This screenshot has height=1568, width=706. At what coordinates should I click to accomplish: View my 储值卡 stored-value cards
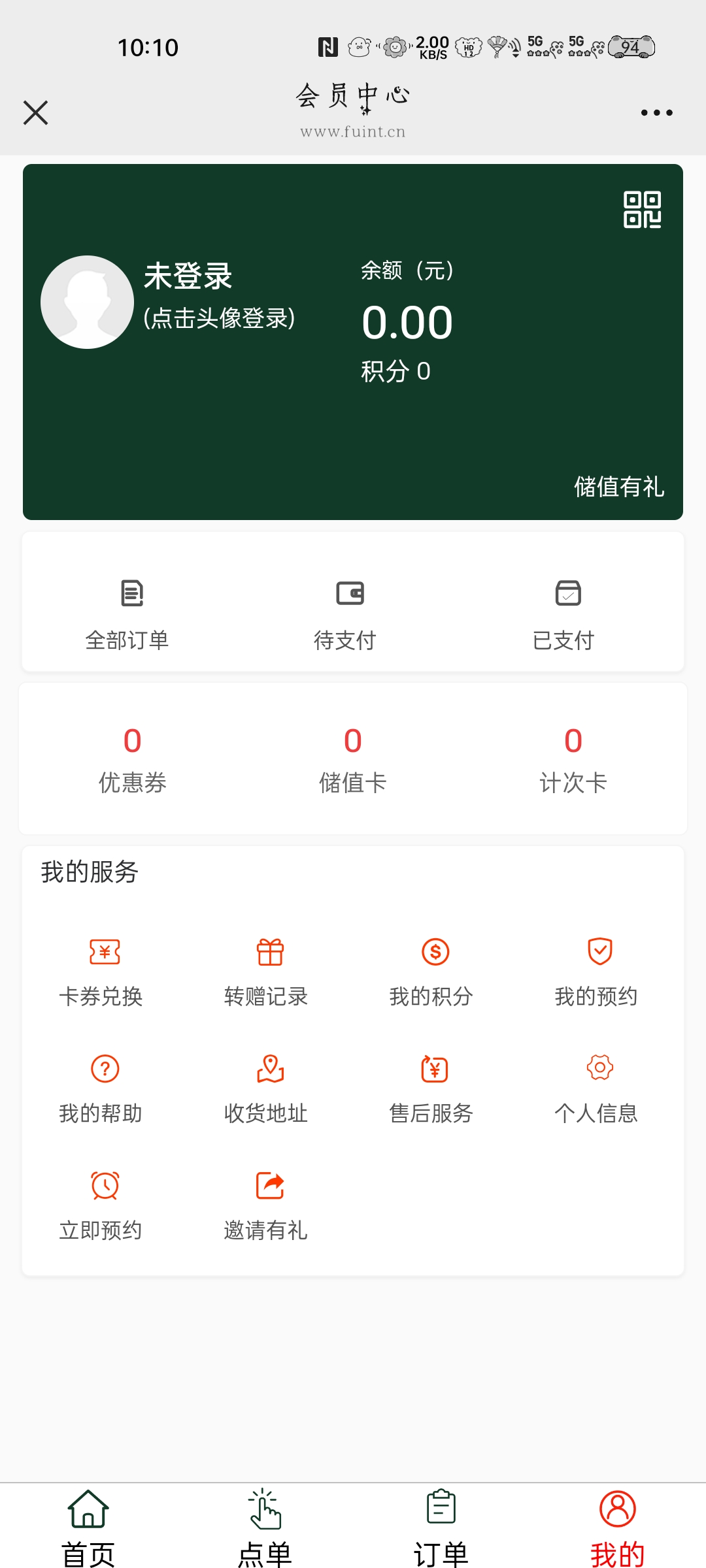(353, 759)
